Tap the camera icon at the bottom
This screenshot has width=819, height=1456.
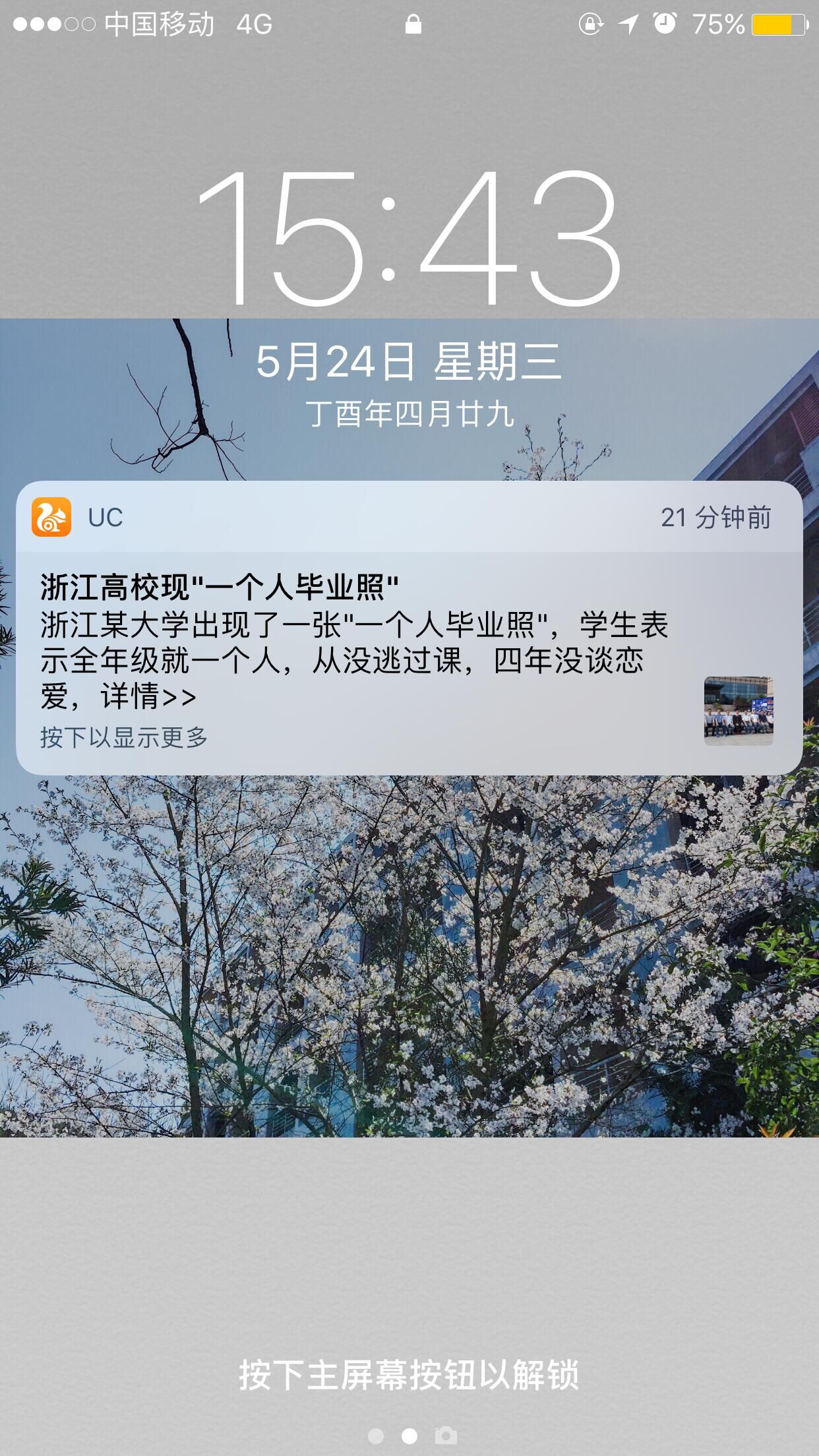pyautogui.click(x=446, y=1435)
